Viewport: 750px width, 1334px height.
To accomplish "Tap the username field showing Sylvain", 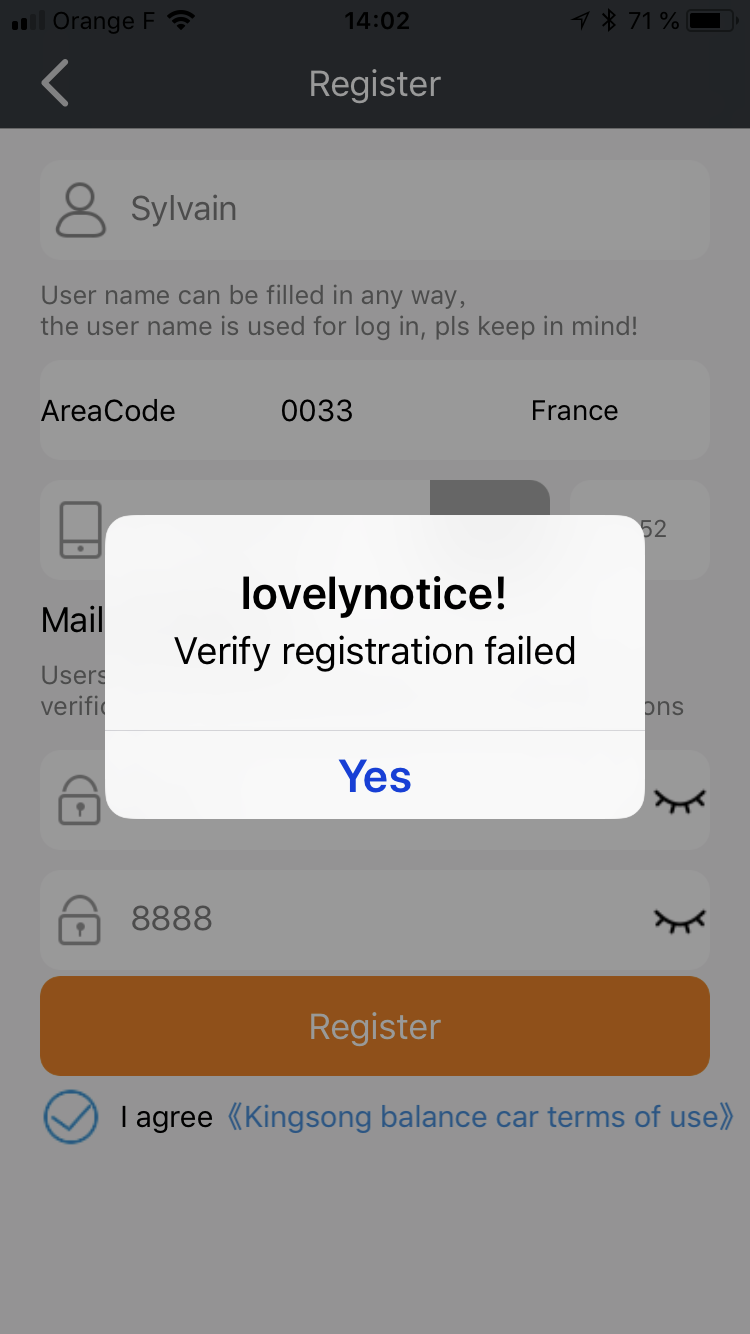I will pos(375,210).
